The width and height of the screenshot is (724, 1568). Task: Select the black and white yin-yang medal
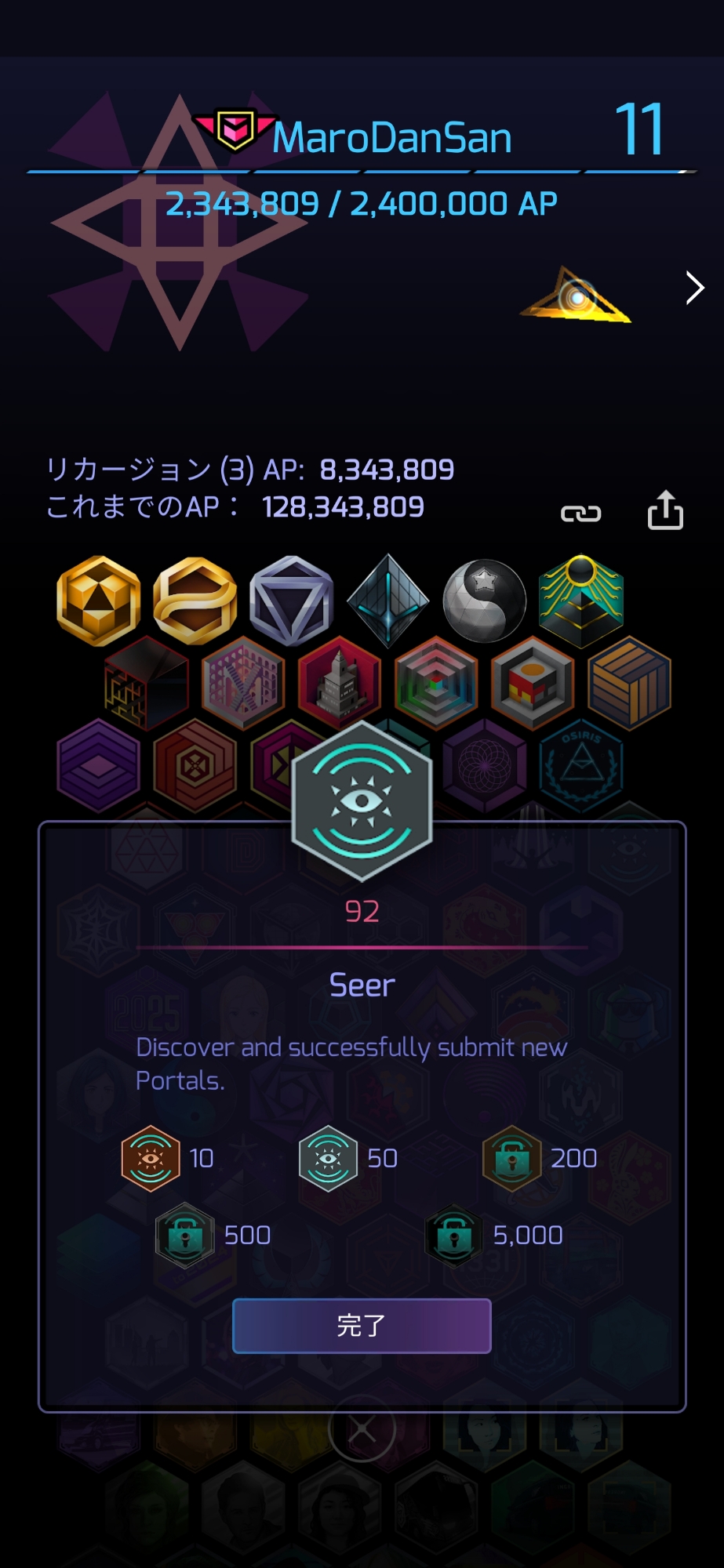[484, 601]
